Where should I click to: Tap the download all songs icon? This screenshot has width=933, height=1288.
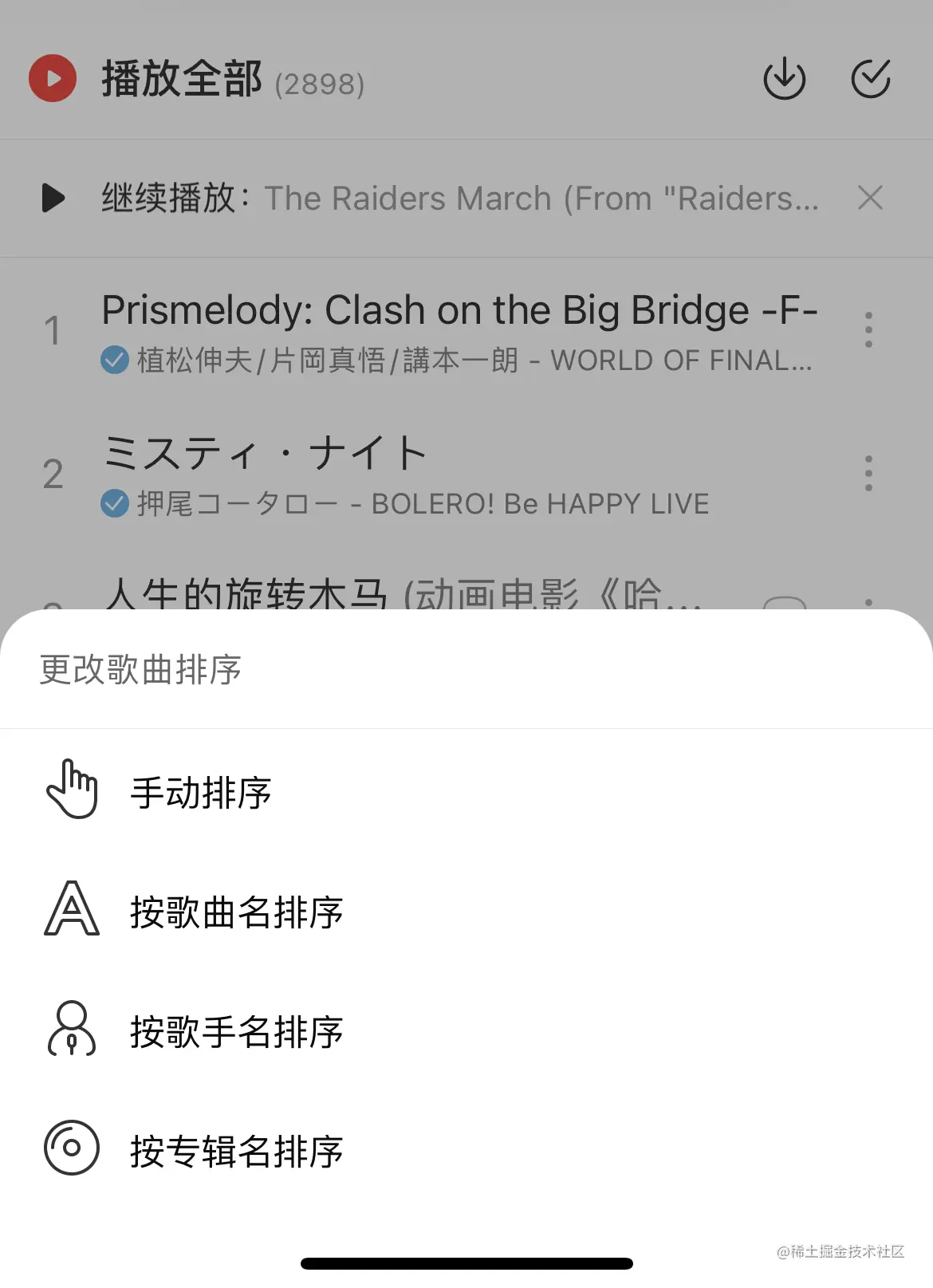784,79
